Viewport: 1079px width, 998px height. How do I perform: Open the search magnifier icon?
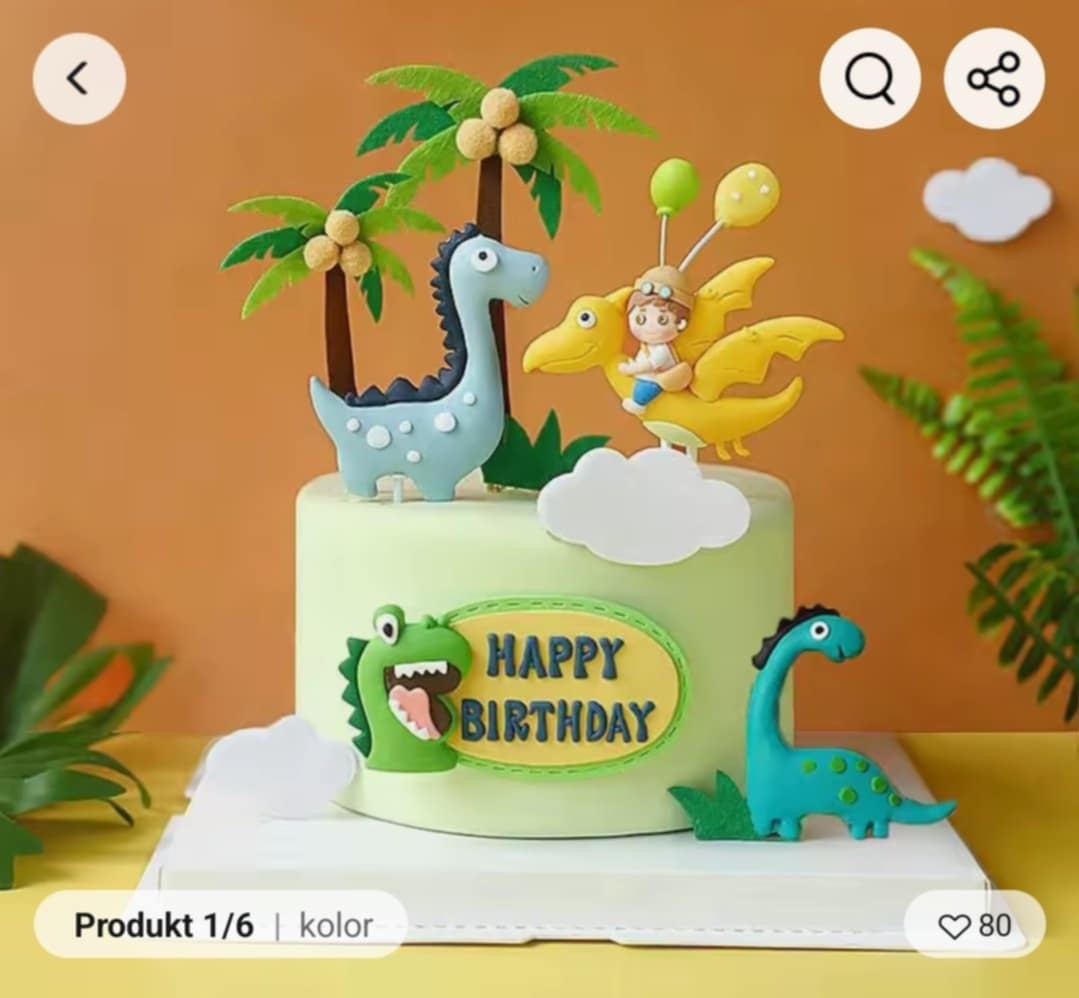pos(869,78)
